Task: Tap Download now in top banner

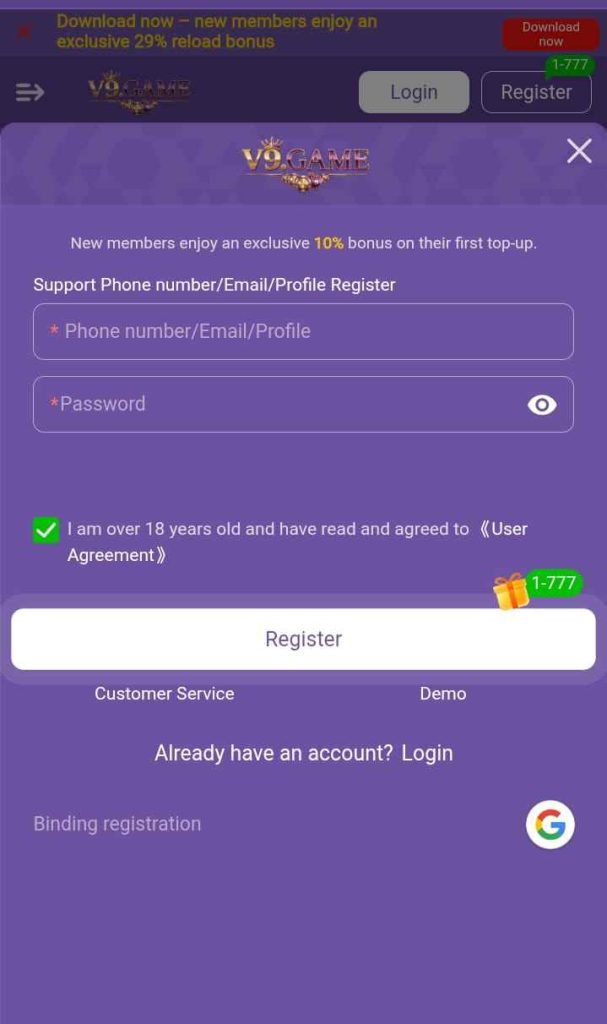Action: (550, 34)
